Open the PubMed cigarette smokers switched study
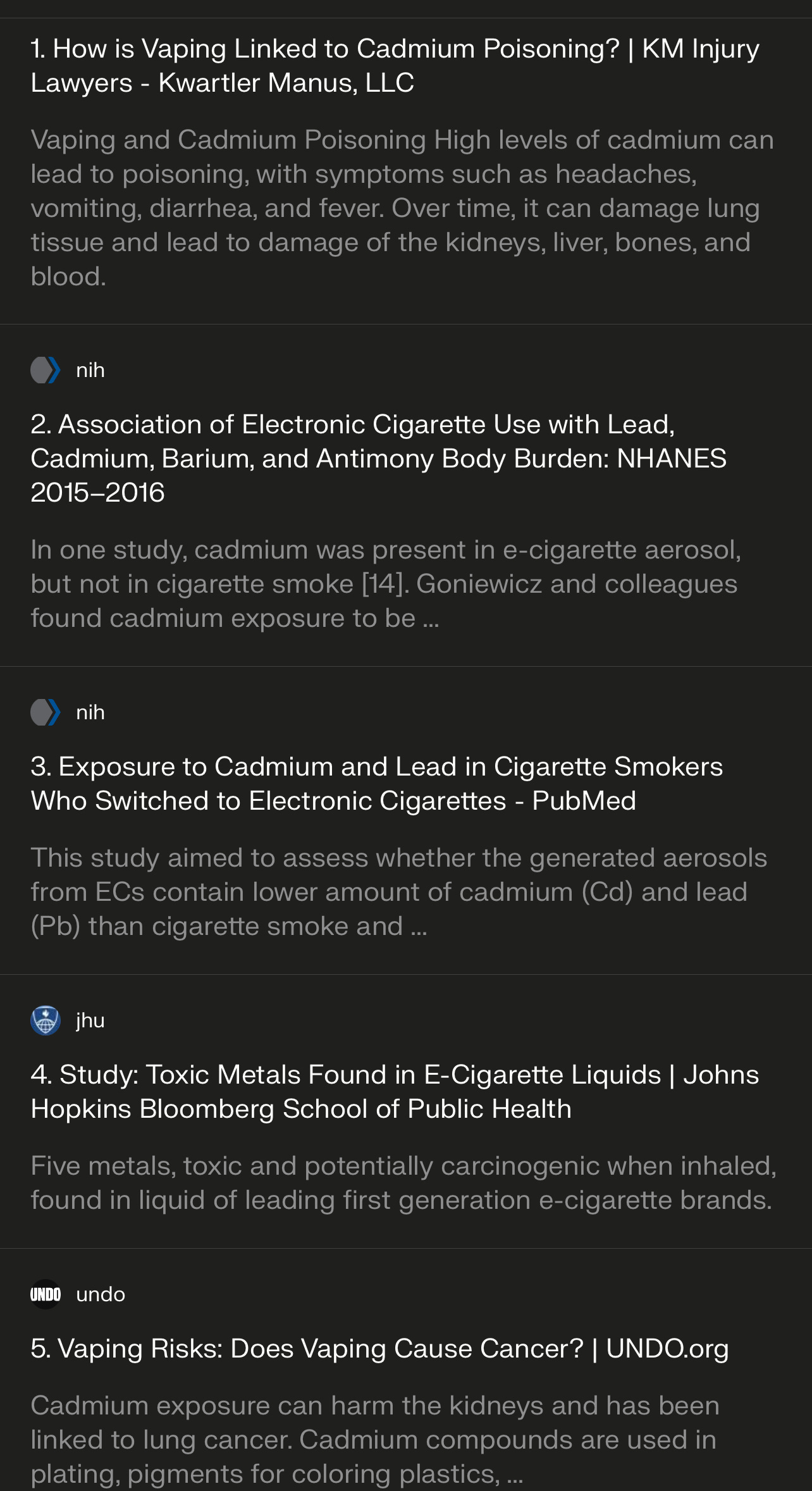 click(x=376, y=783)
